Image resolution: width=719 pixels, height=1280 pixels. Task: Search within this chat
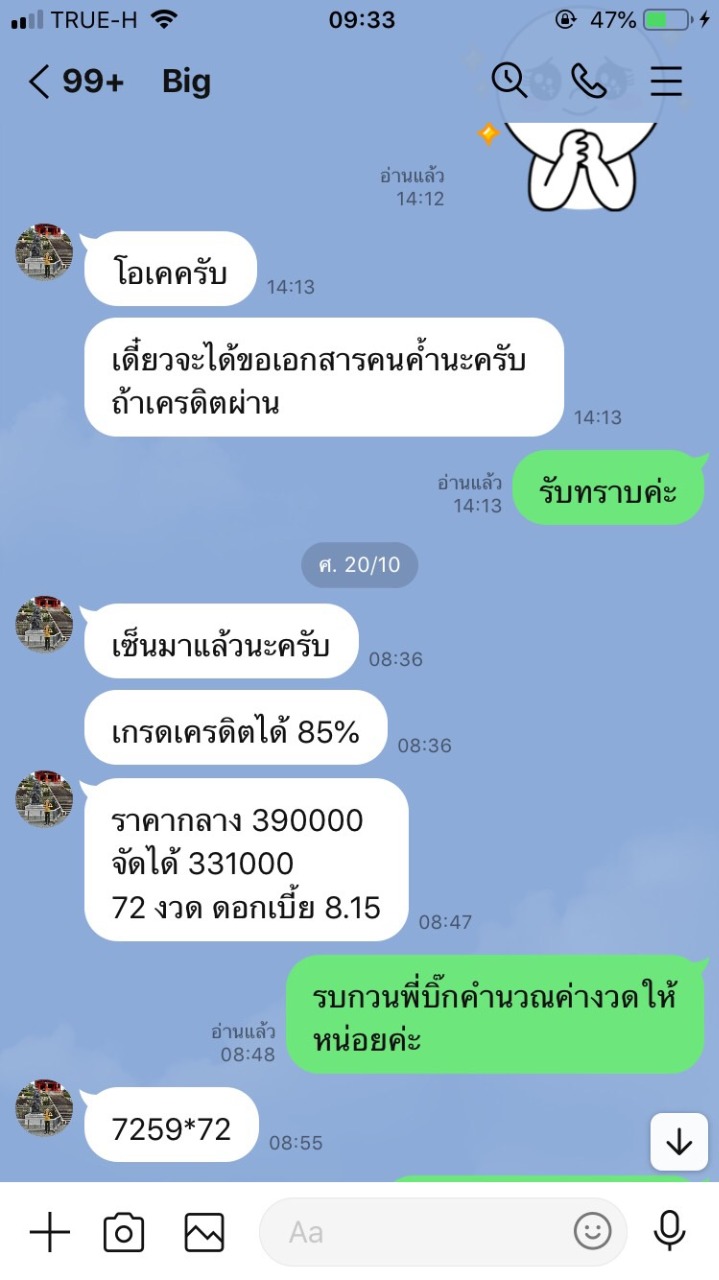point(509,81)
